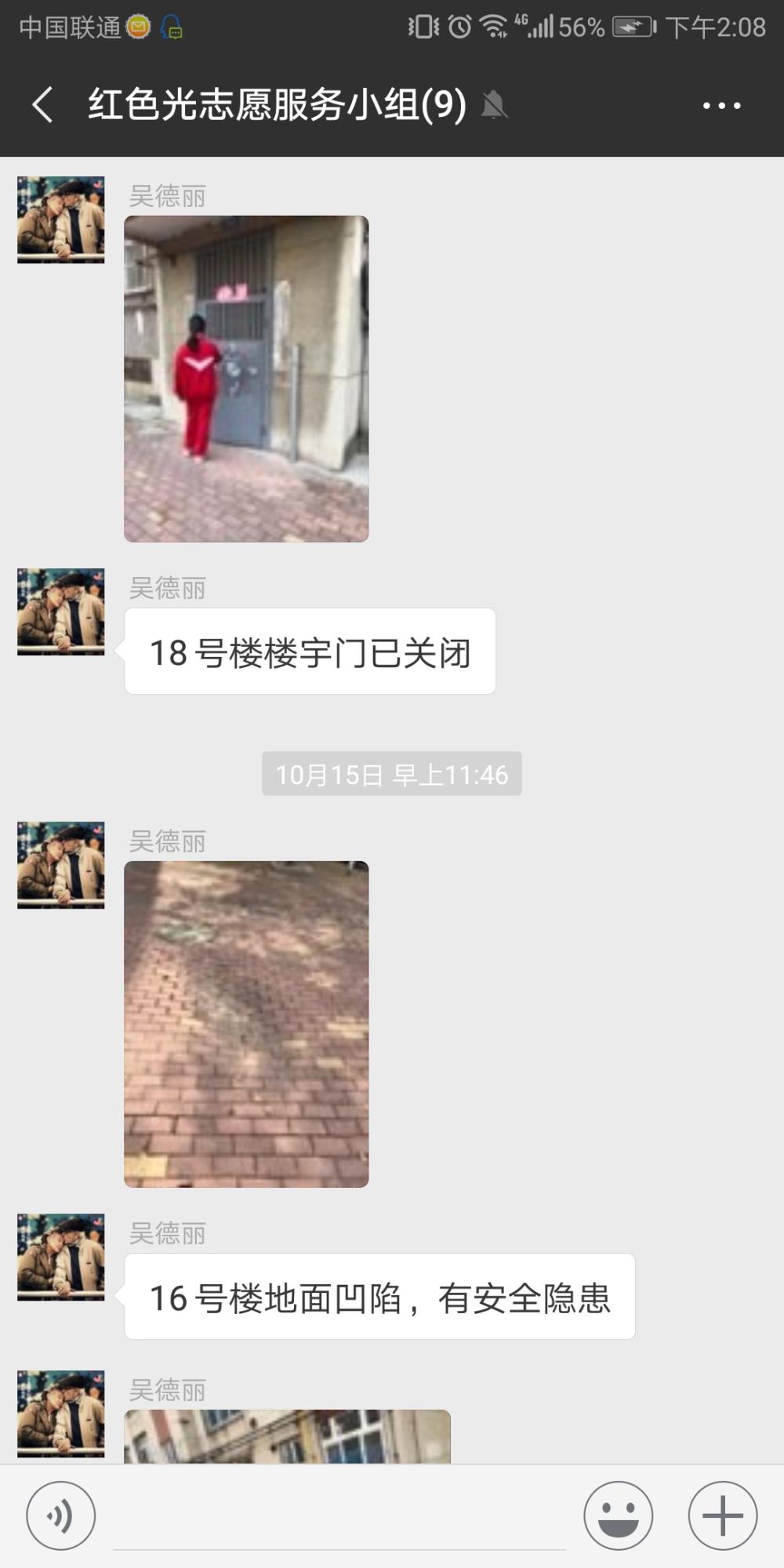Open the emoji sticker panel
Viewport: 784px width, 1568px height.
(x=618, y=1515)
